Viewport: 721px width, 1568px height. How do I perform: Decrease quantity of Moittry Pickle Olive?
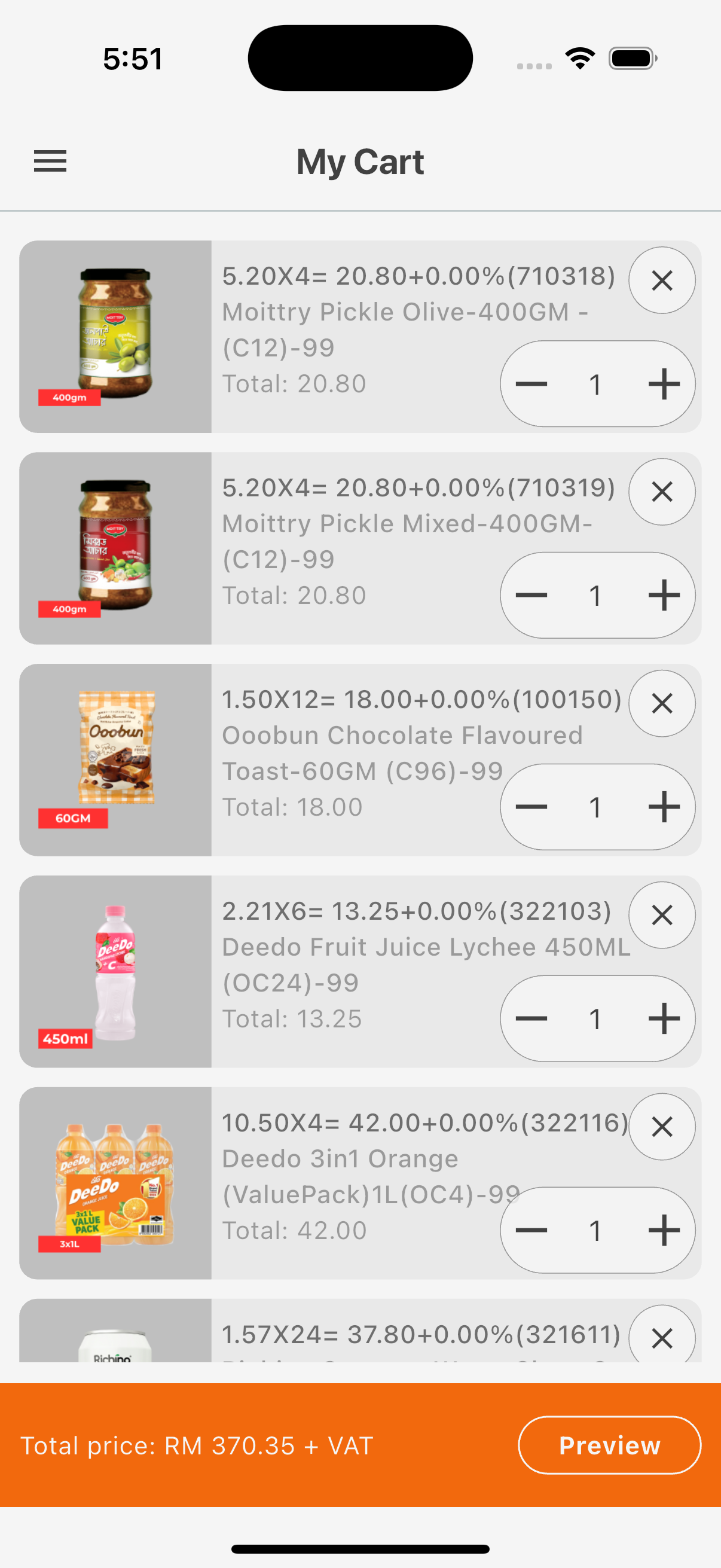click(x=531, y=384)
